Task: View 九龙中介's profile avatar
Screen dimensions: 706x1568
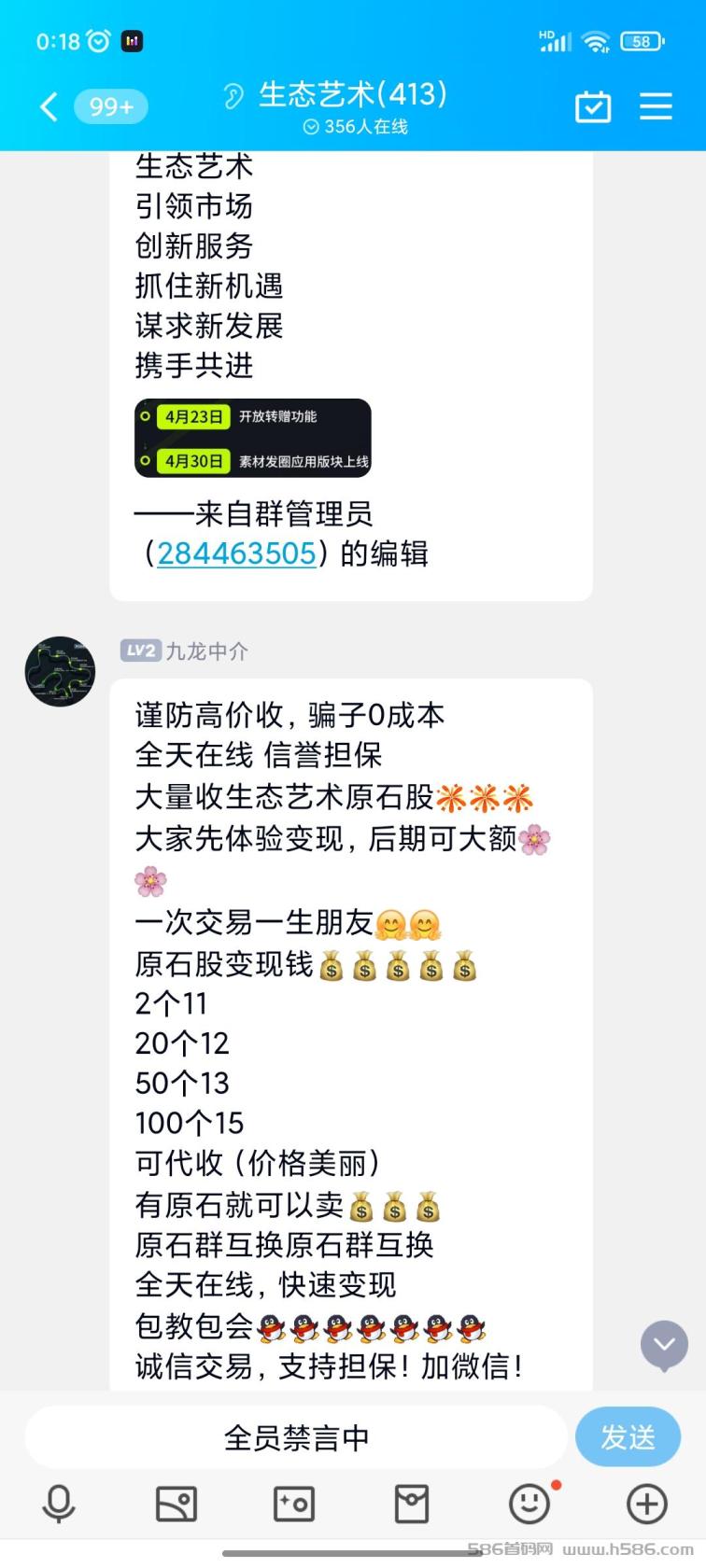Action: pyautogui.click(x=61, y=671)
